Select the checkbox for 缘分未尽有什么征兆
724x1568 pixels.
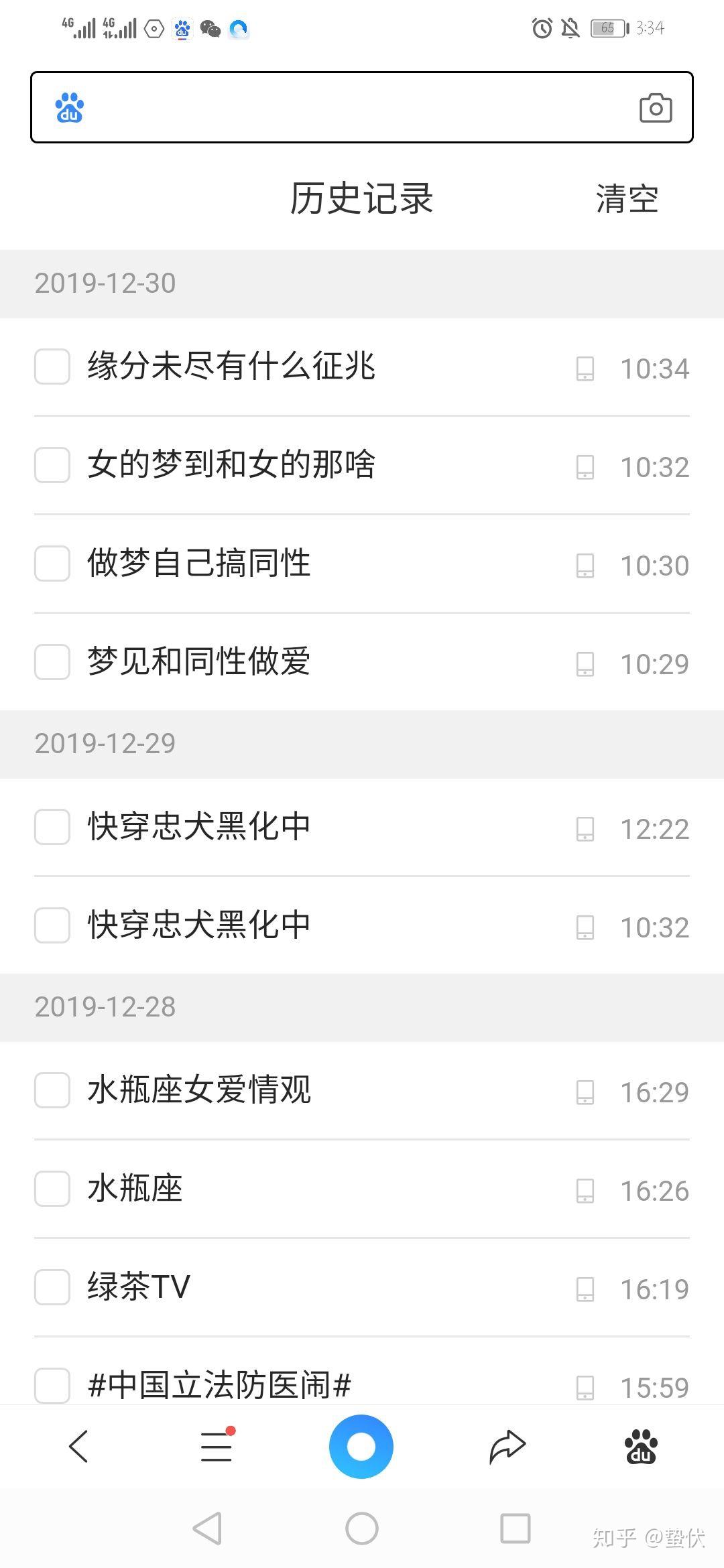52,367
